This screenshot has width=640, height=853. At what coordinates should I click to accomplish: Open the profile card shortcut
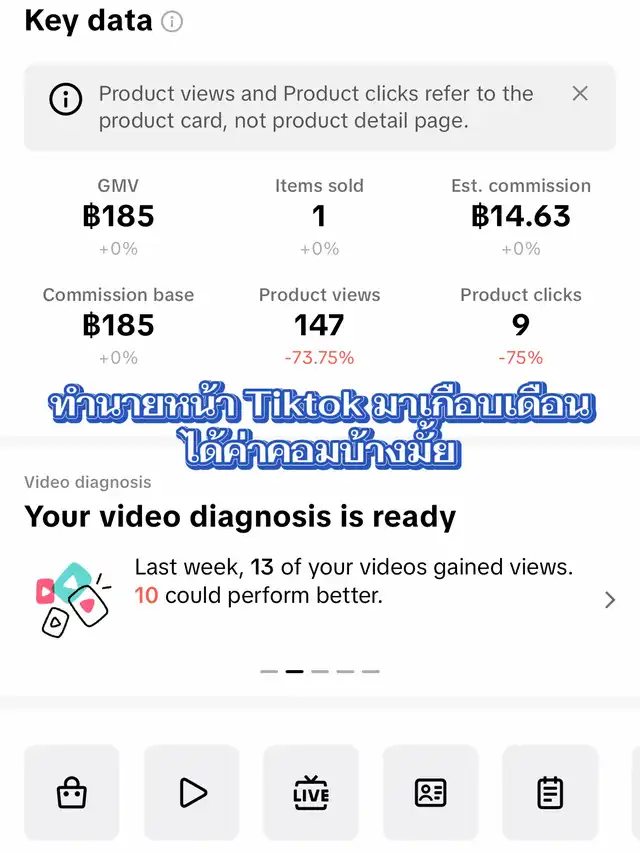[x=430, y=793]
